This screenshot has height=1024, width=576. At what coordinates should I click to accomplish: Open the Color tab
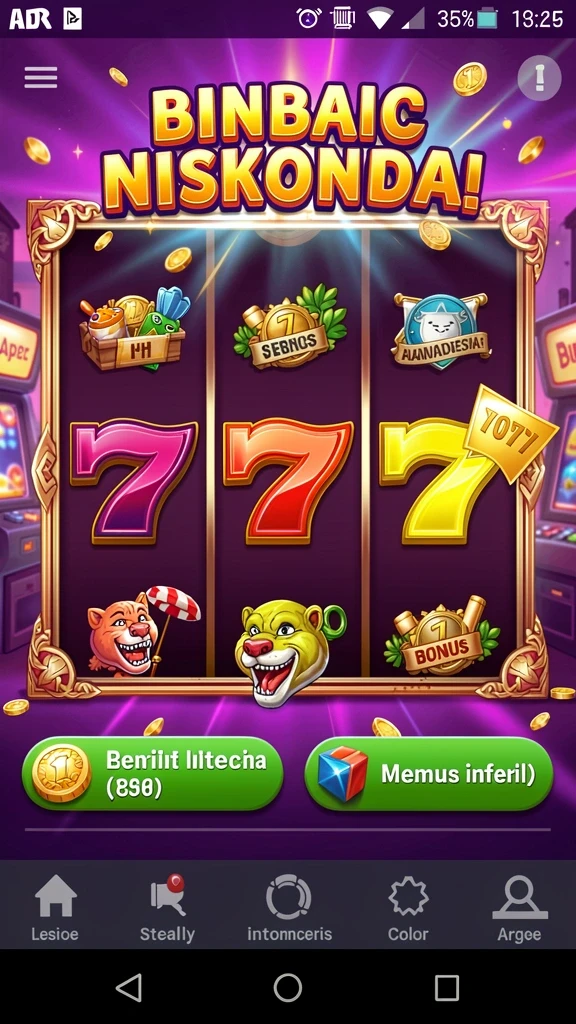[408, 908]
